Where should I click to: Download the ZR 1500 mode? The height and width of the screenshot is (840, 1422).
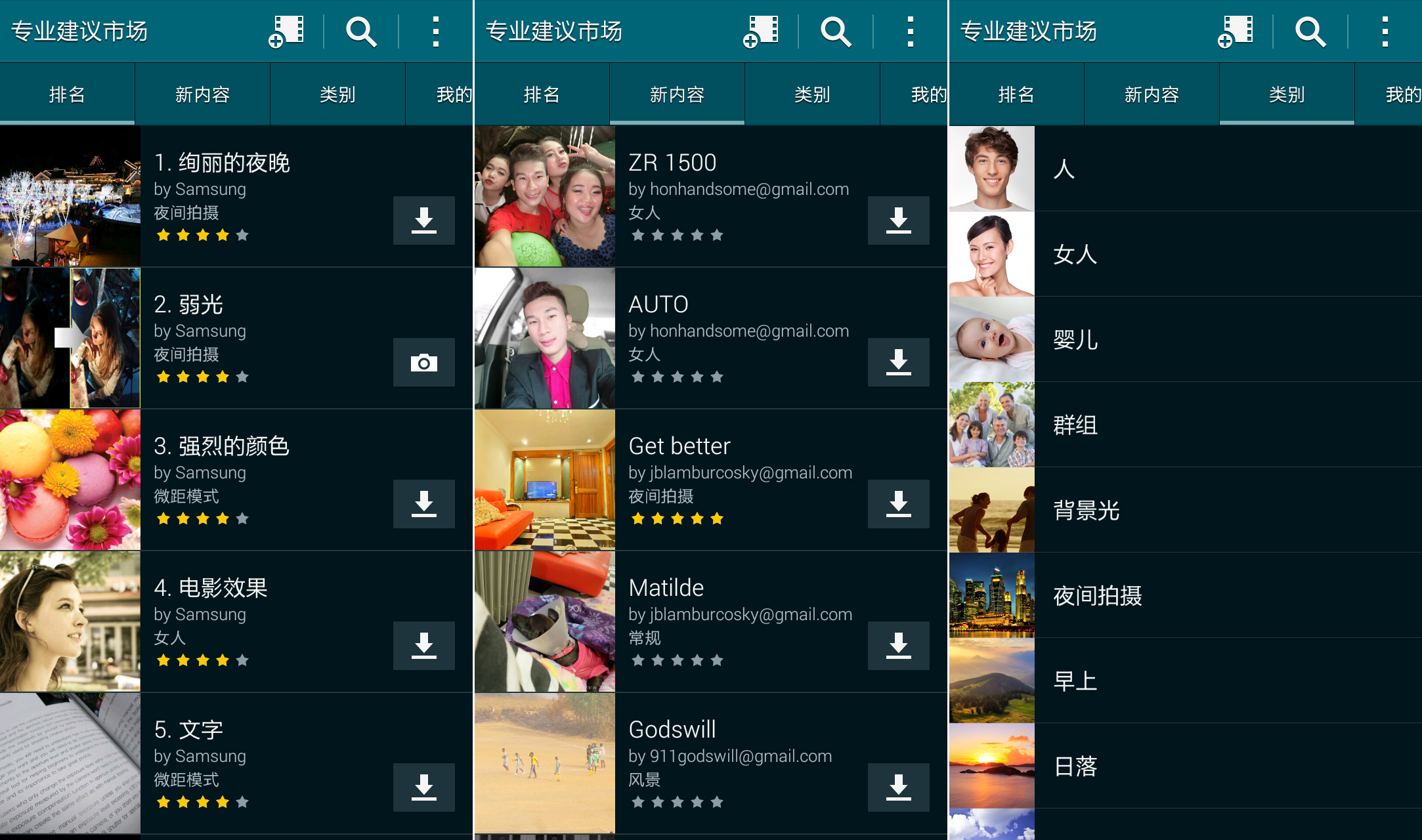pos(898,220)
